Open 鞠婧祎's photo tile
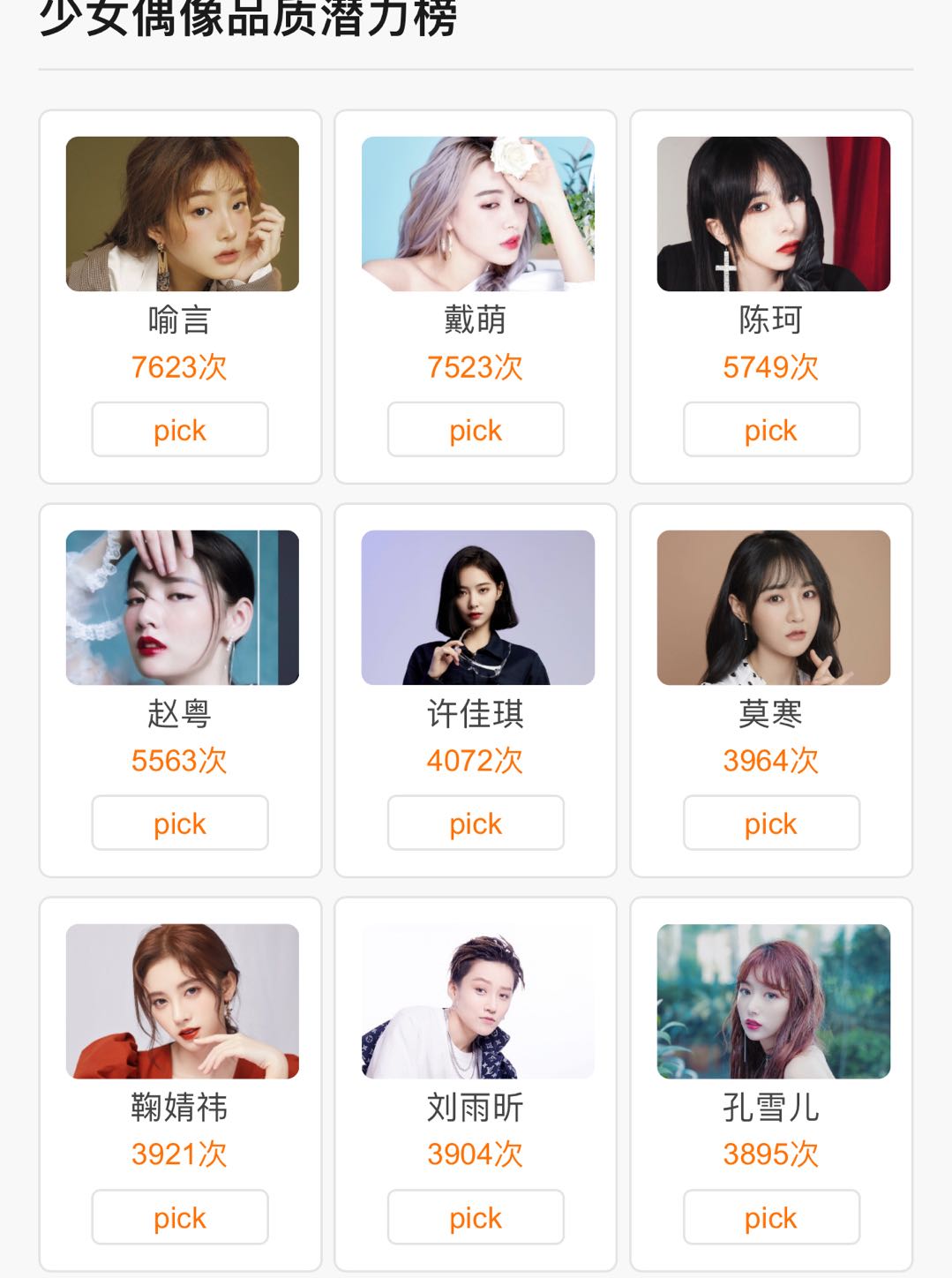Viewport: 952px width, 1278px height. tap(183, 1001)
